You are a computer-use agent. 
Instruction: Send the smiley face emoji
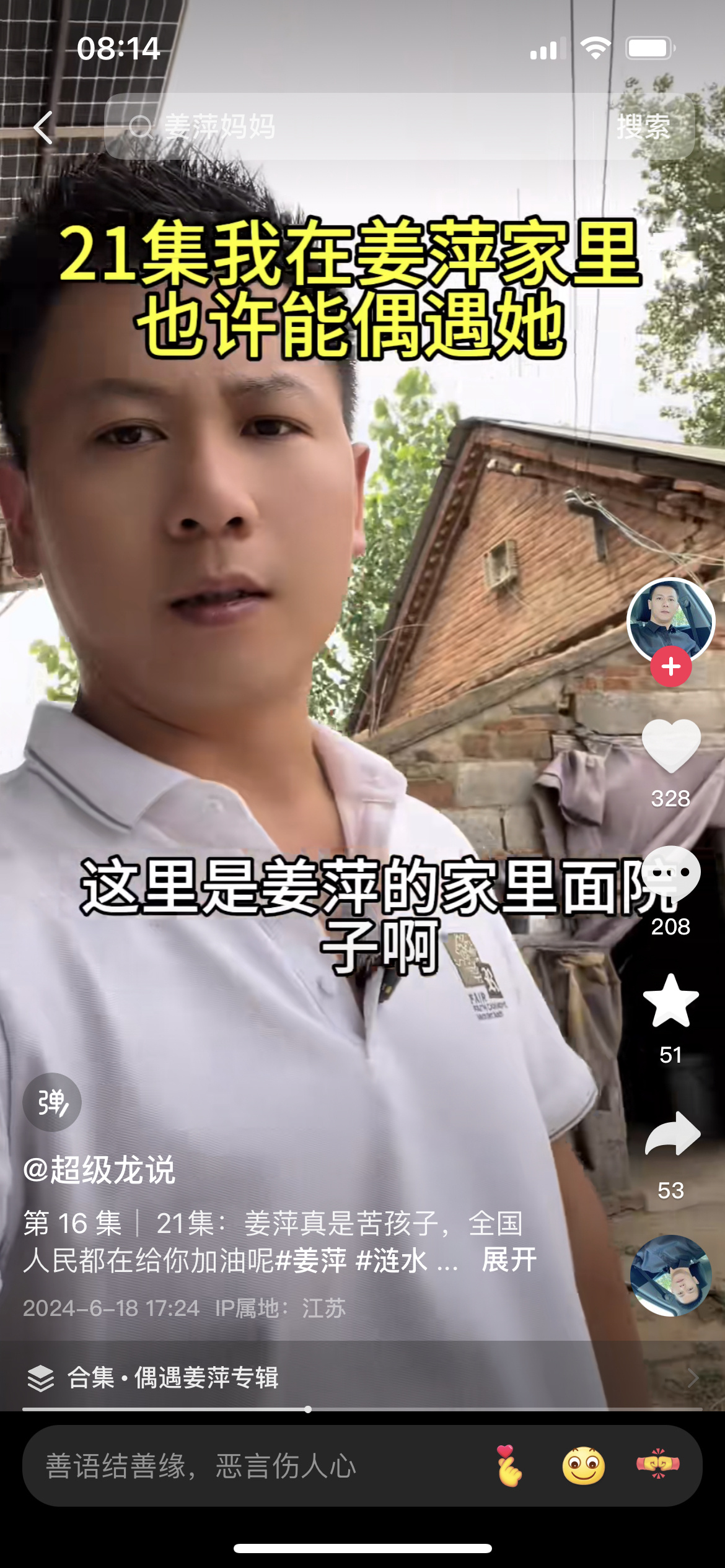tap(583, 1466)
